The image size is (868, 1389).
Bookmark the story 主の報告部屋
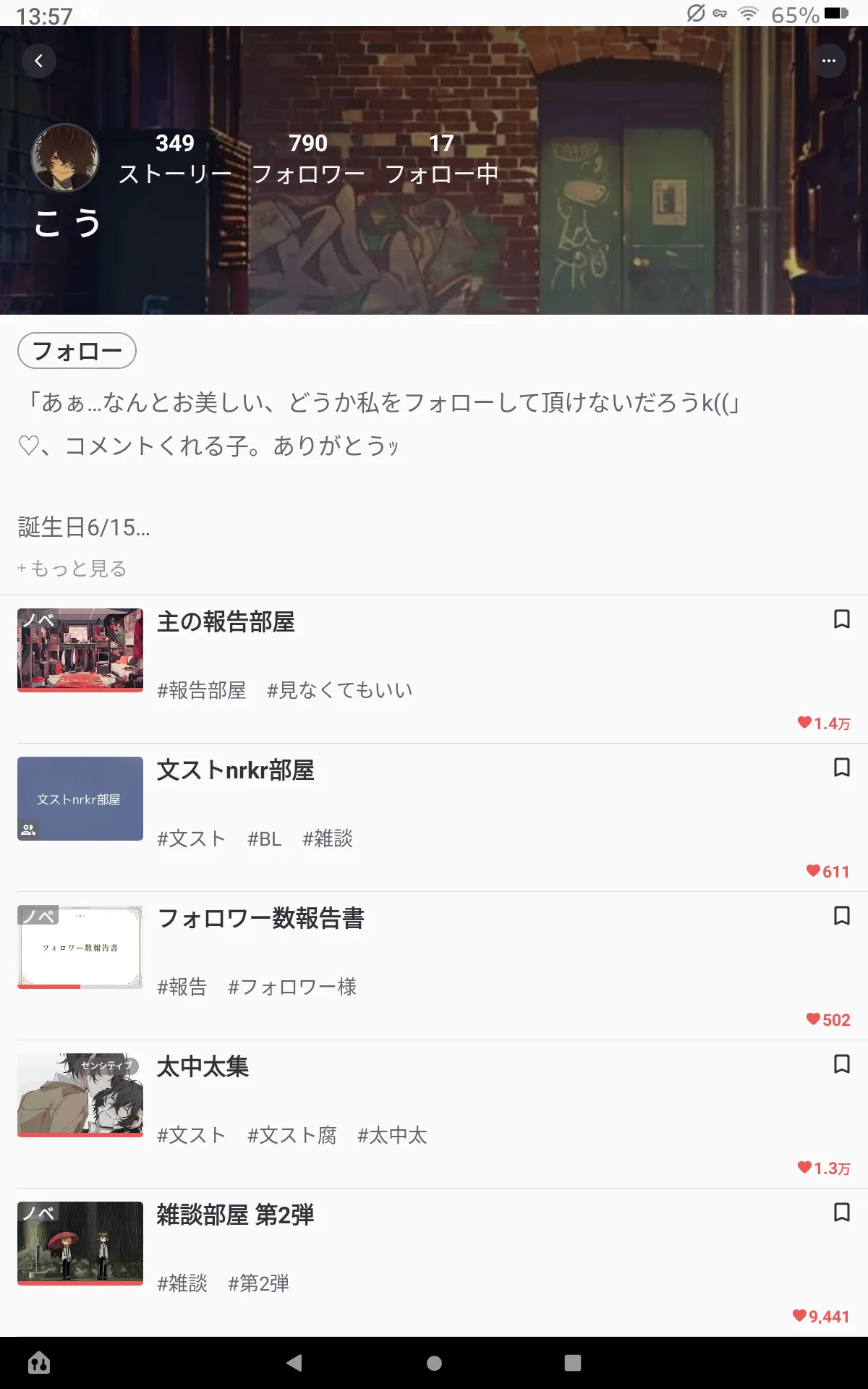point(842,619)
